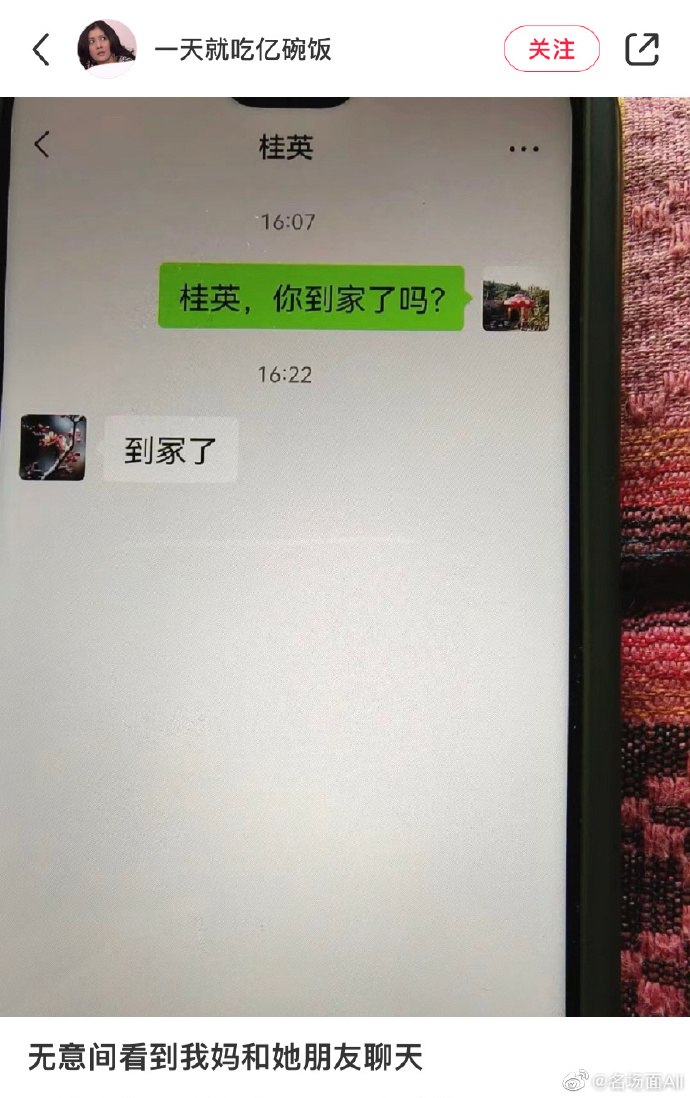
Task: Open the author's profile avatar
Action: 106,49
